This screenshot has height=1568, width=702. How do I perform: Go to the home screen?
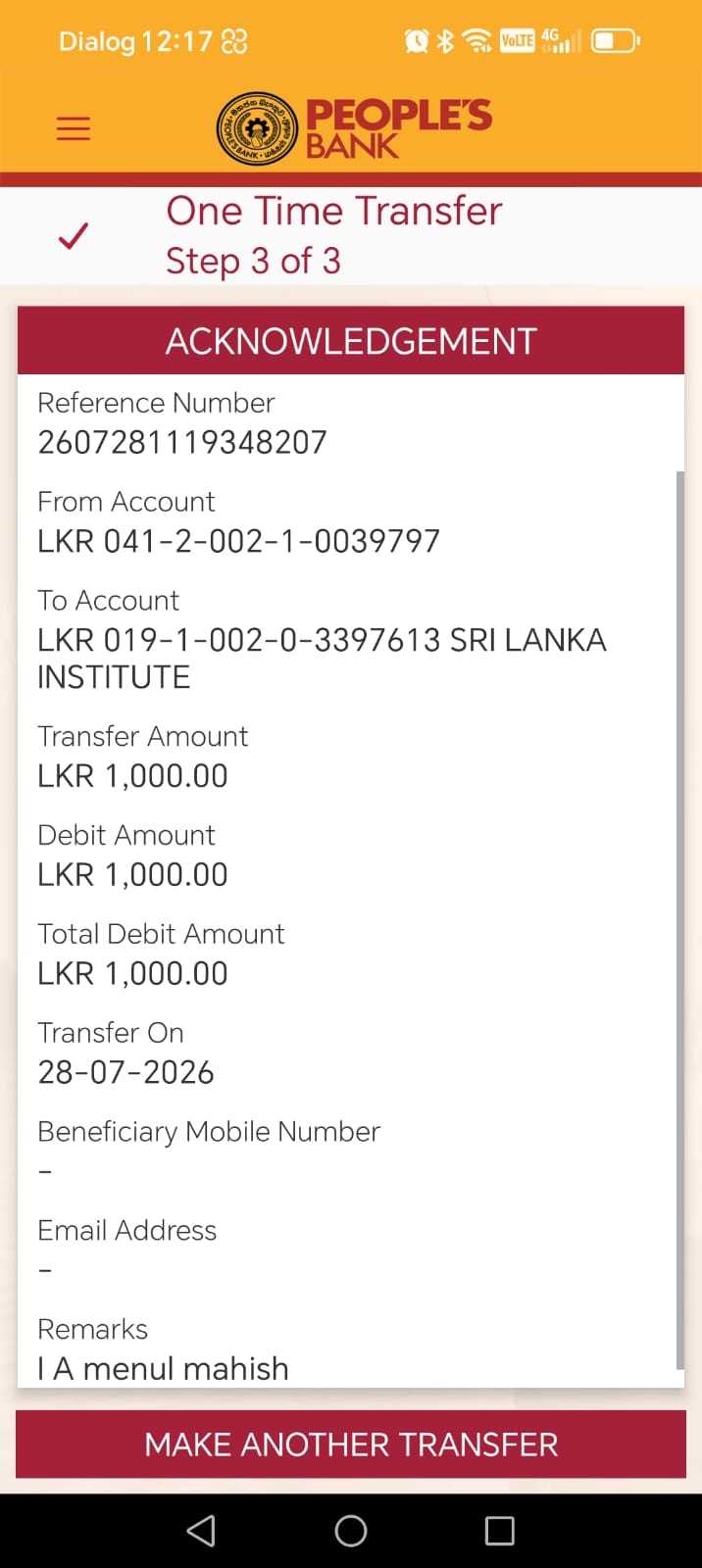pyautogui.click(x=351, y=1531)
